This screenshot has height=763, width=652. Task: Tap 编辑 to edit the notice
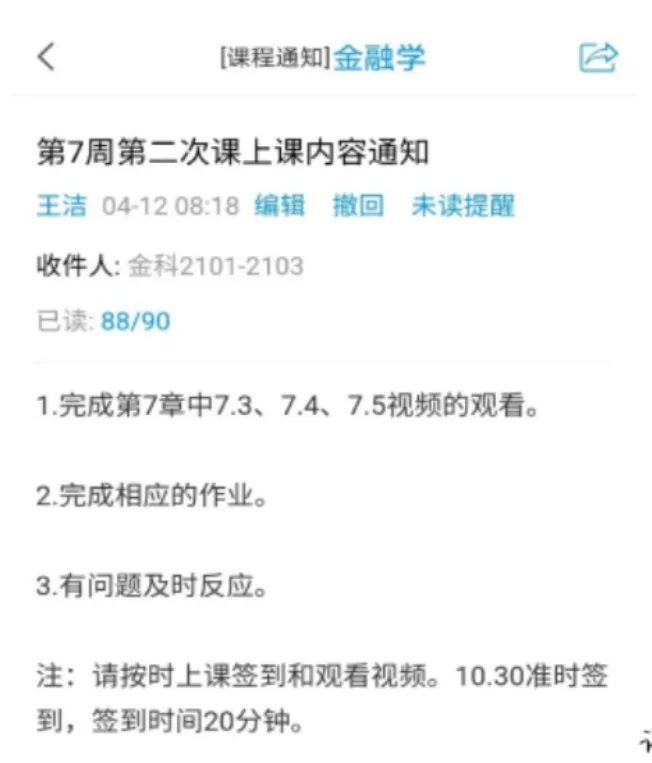tap(279, 206)
